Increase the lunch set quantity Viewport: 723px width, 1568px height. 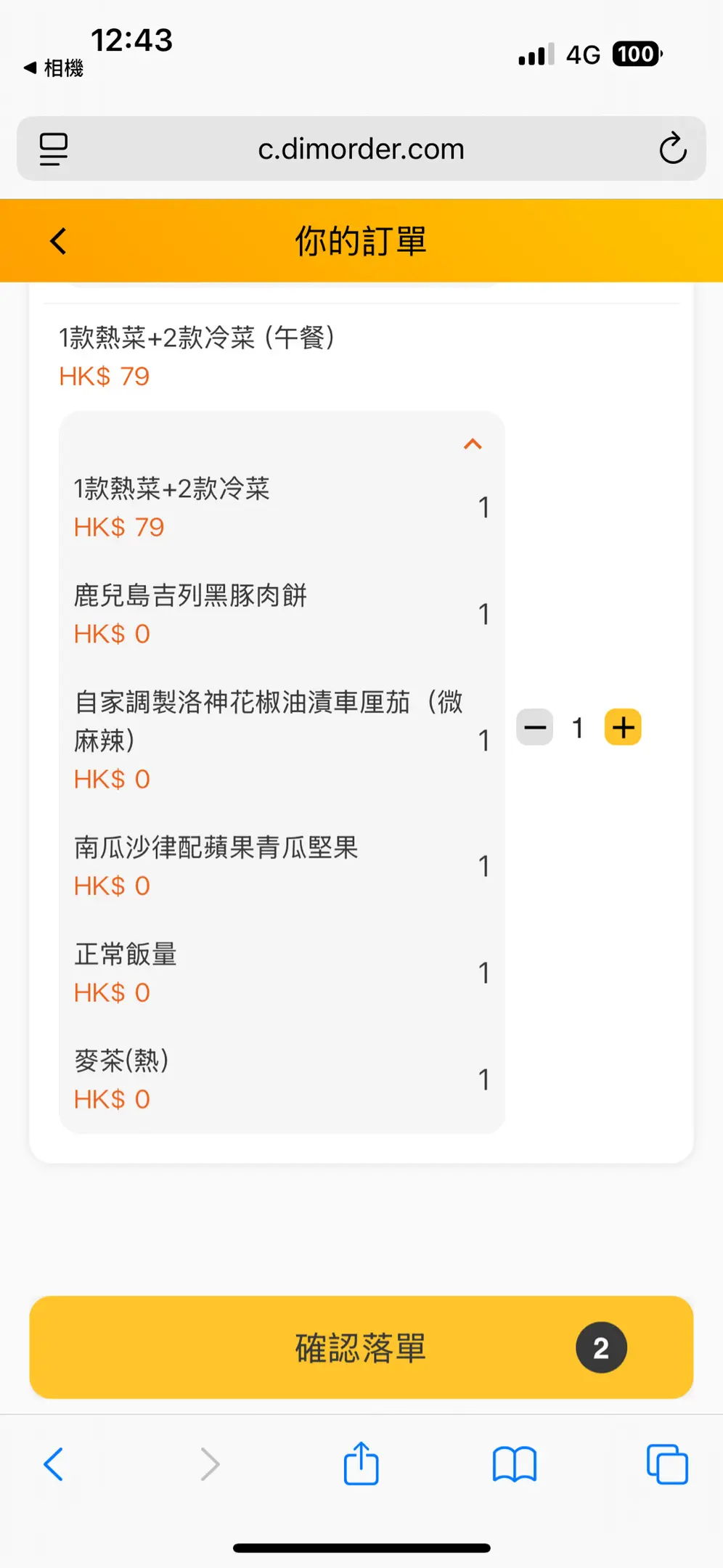623,727
